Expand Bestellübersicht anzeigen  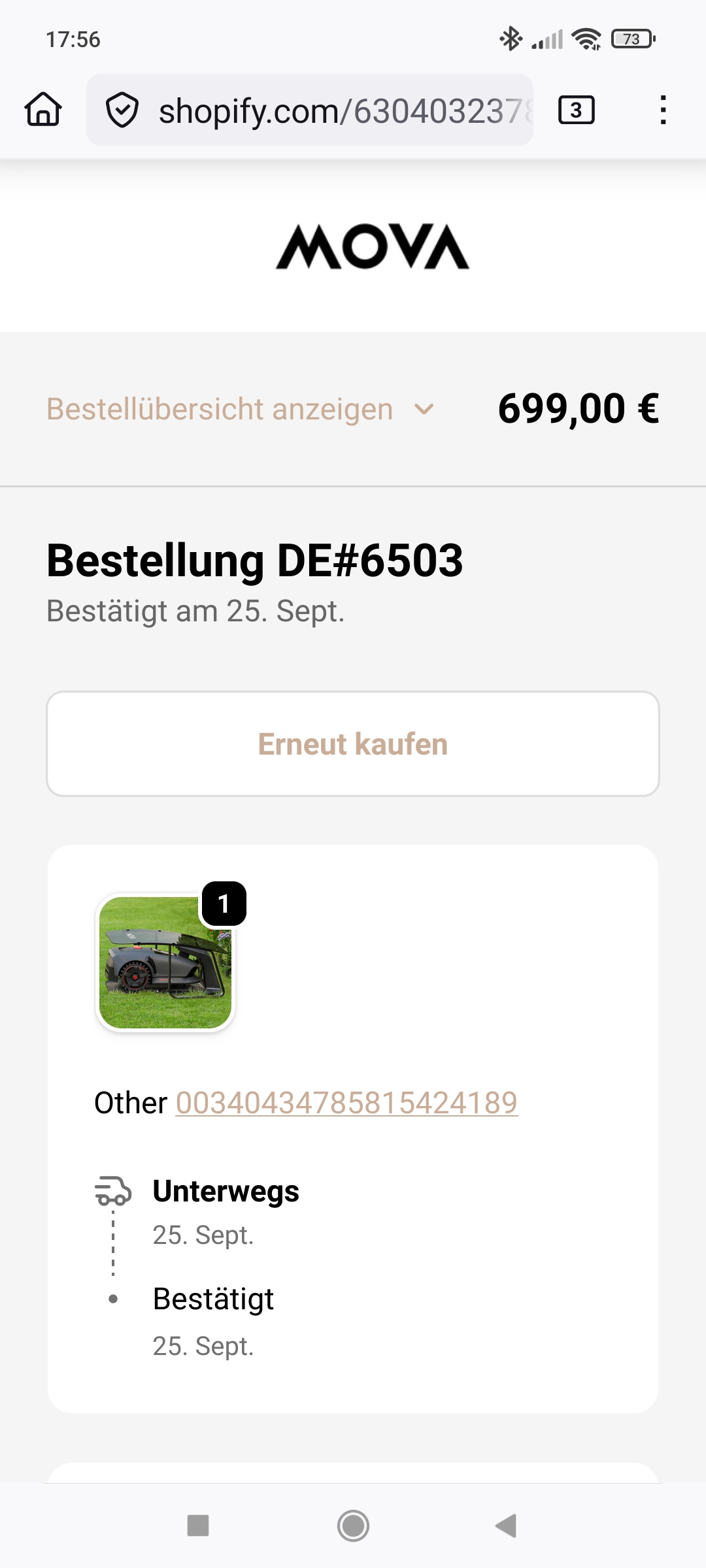point(239,410)
